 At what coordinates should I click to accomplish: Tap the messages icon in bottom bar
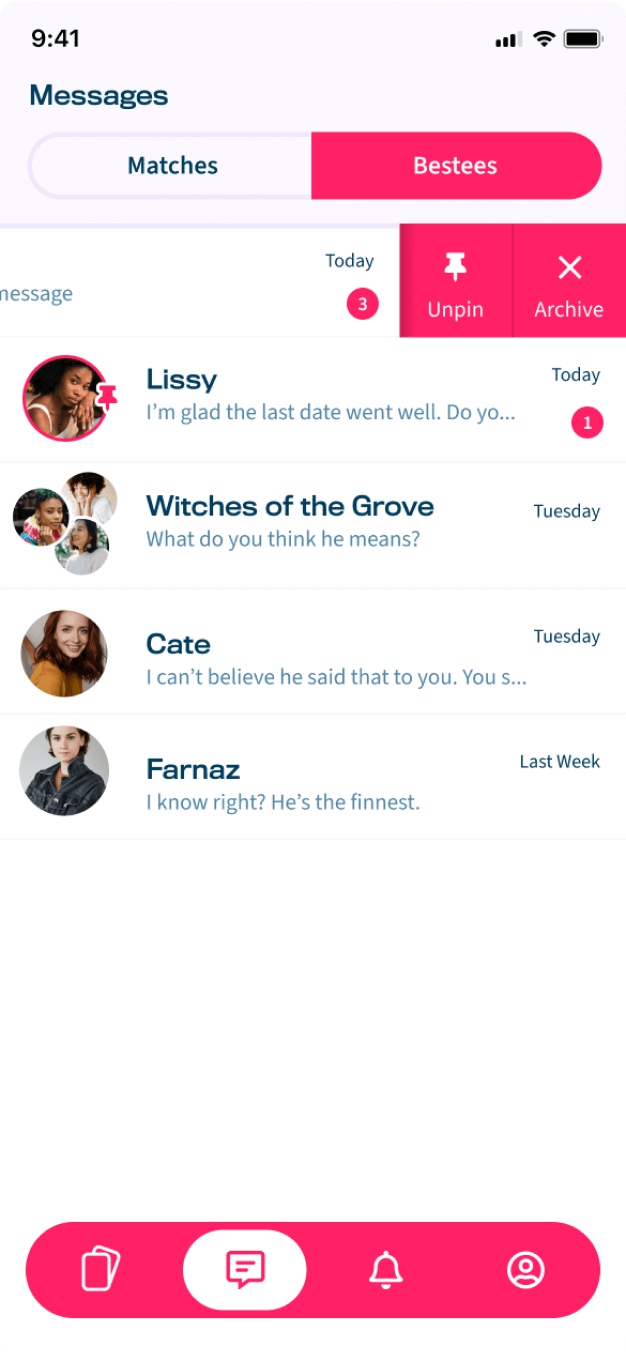(x=245, y=1270)
